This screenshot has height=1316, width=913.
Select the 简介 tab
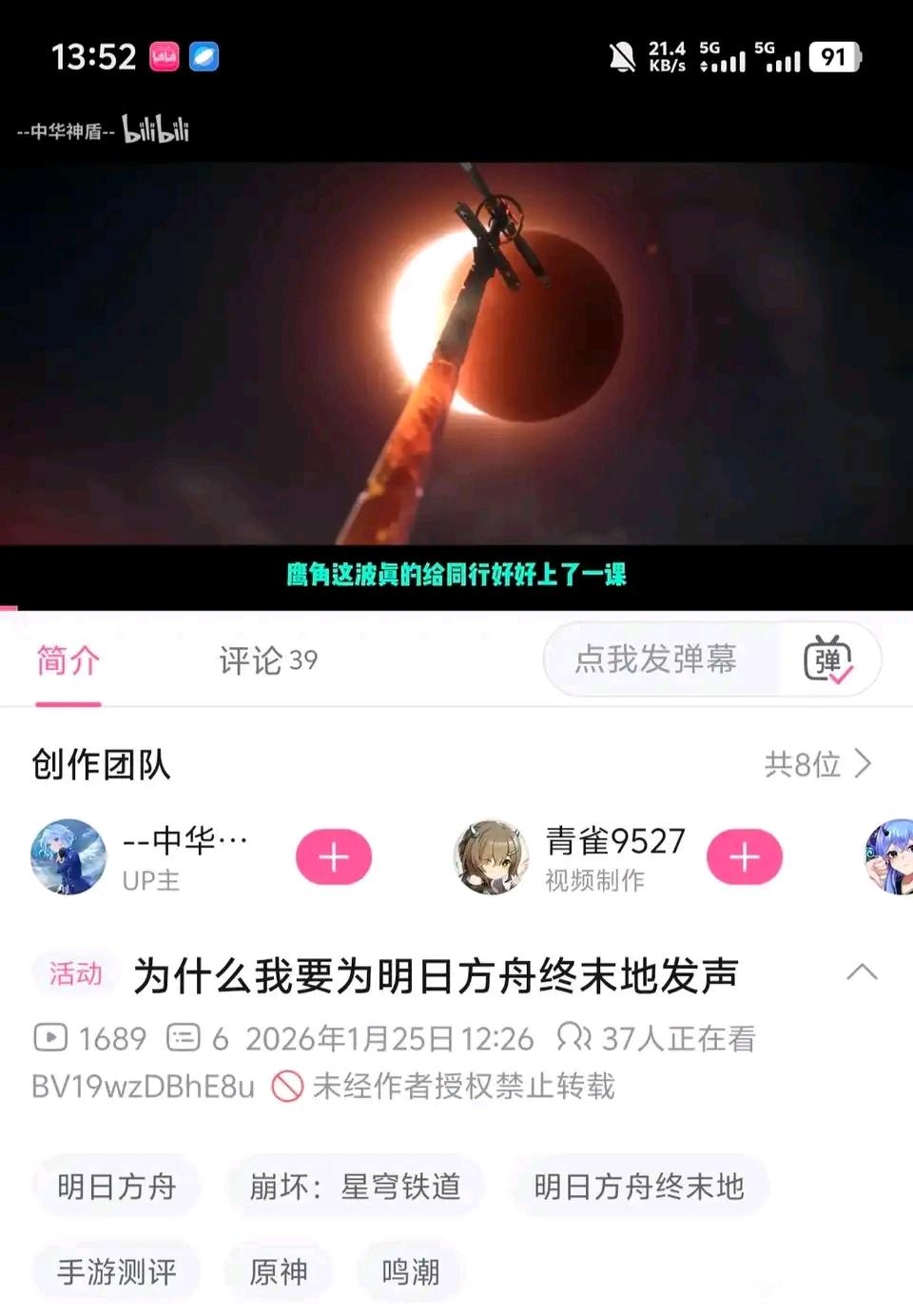click(68, 660)
